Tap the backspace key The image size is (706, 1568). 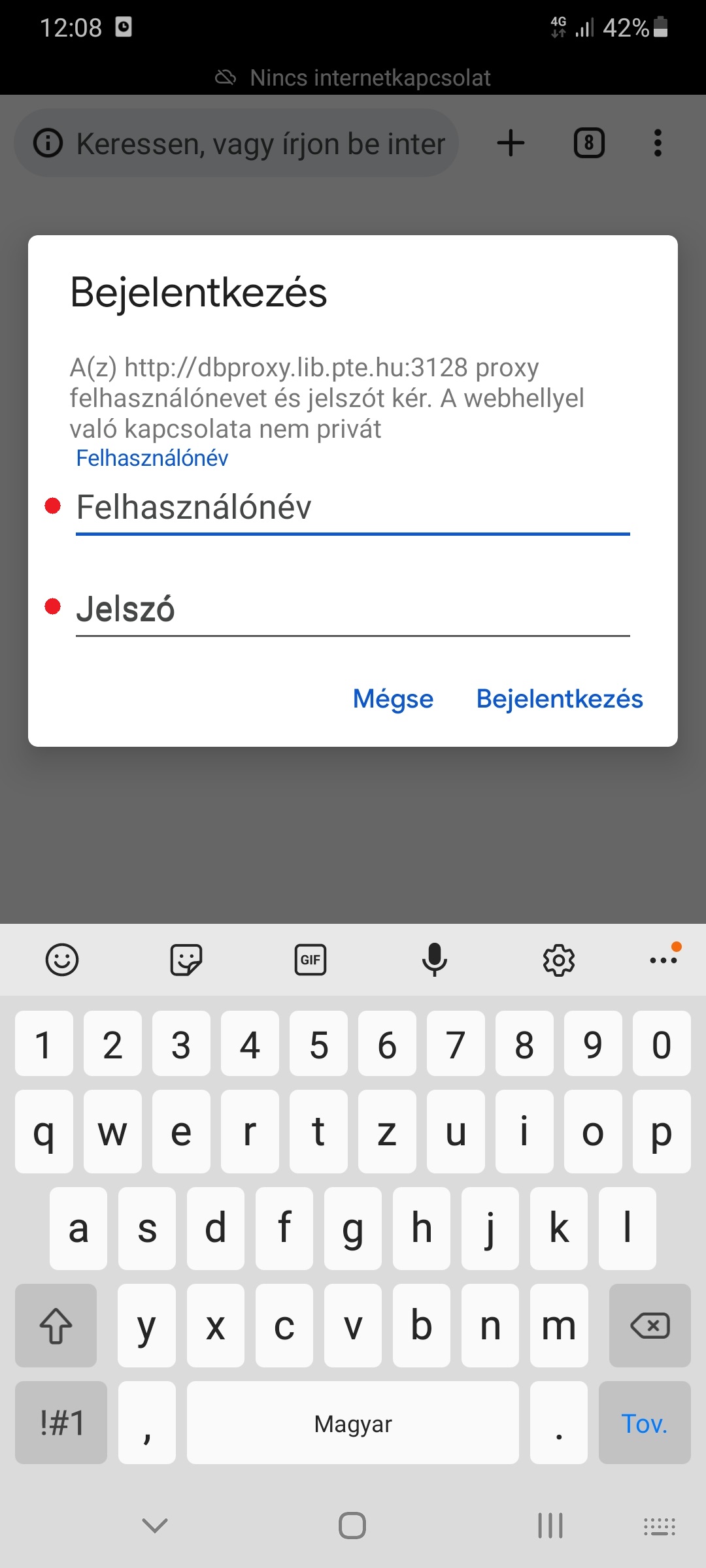click(650, 1326)
